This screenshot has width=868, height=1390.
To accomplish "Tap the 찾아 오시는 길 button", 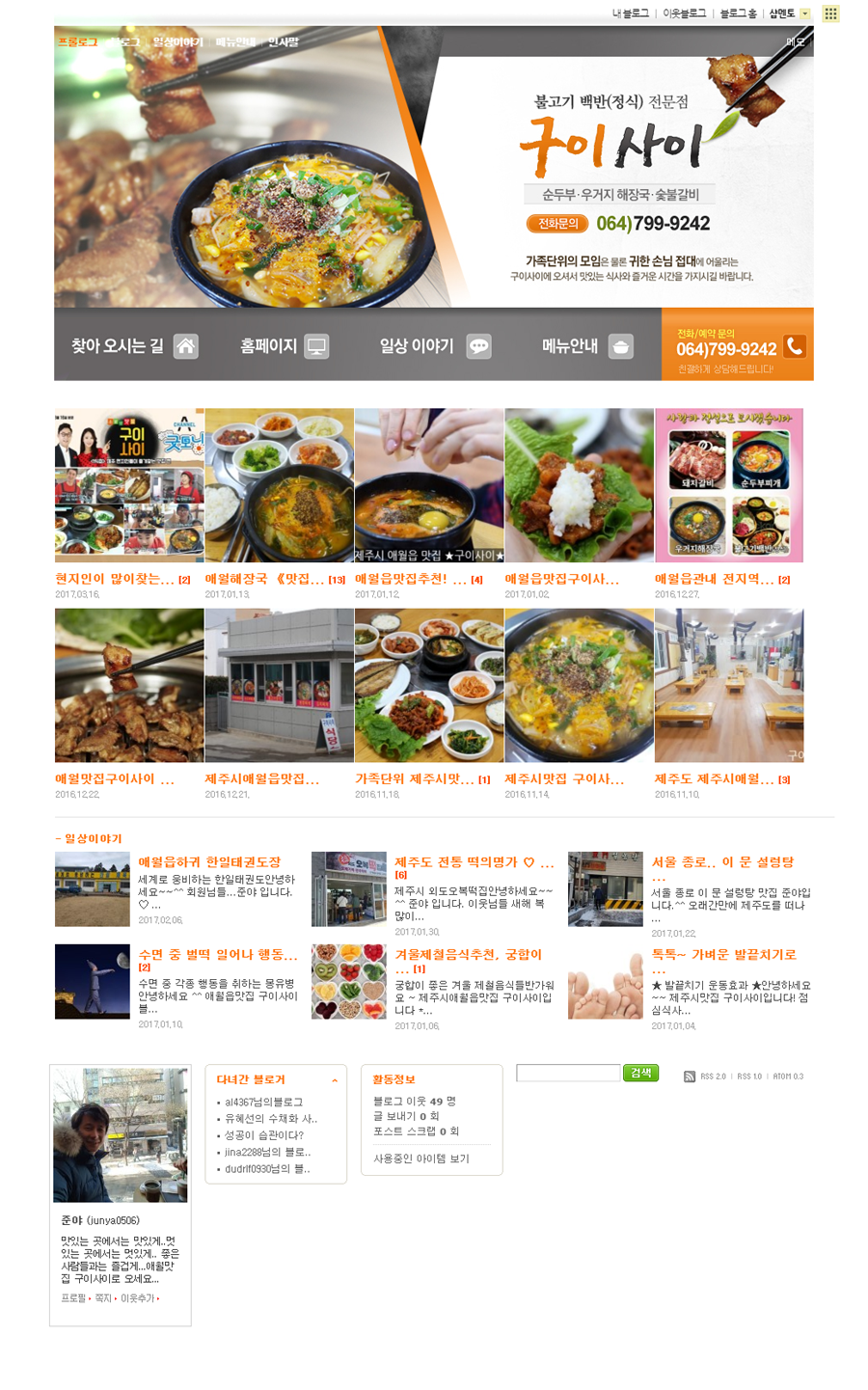I will [134, 345].
